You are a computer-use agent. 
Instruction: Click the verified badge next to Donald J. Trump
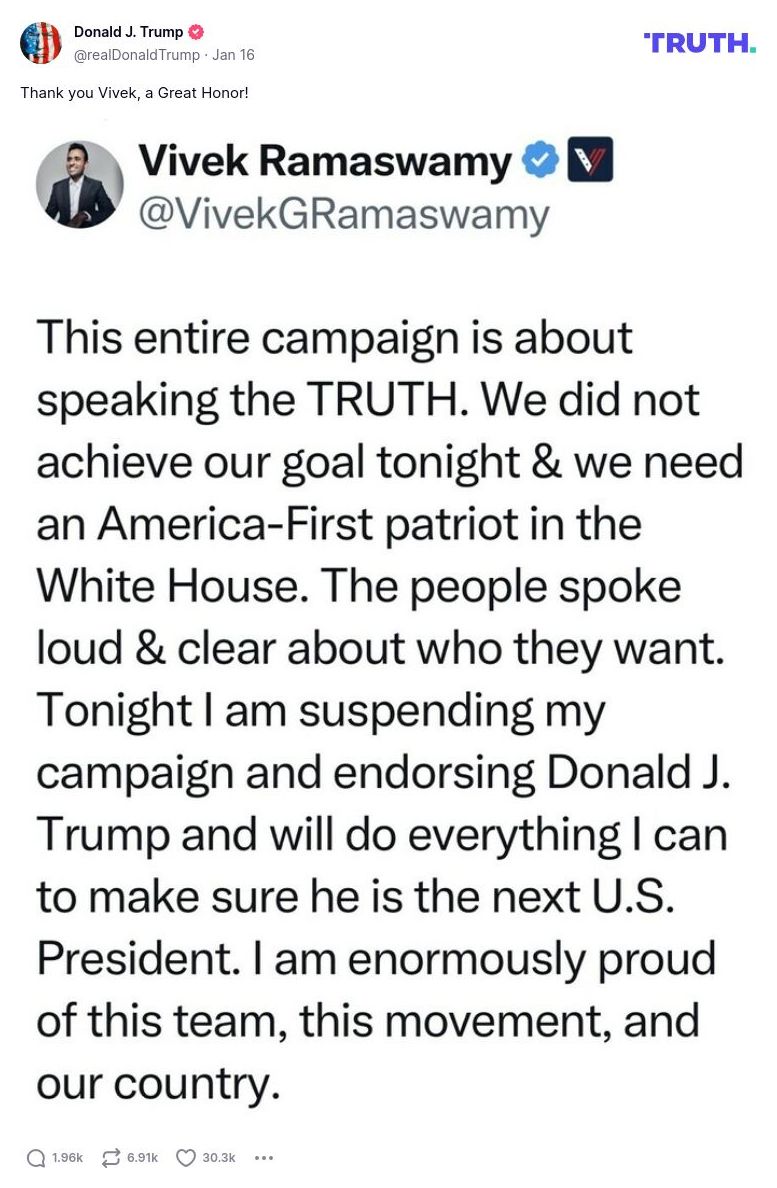point(196,31)
